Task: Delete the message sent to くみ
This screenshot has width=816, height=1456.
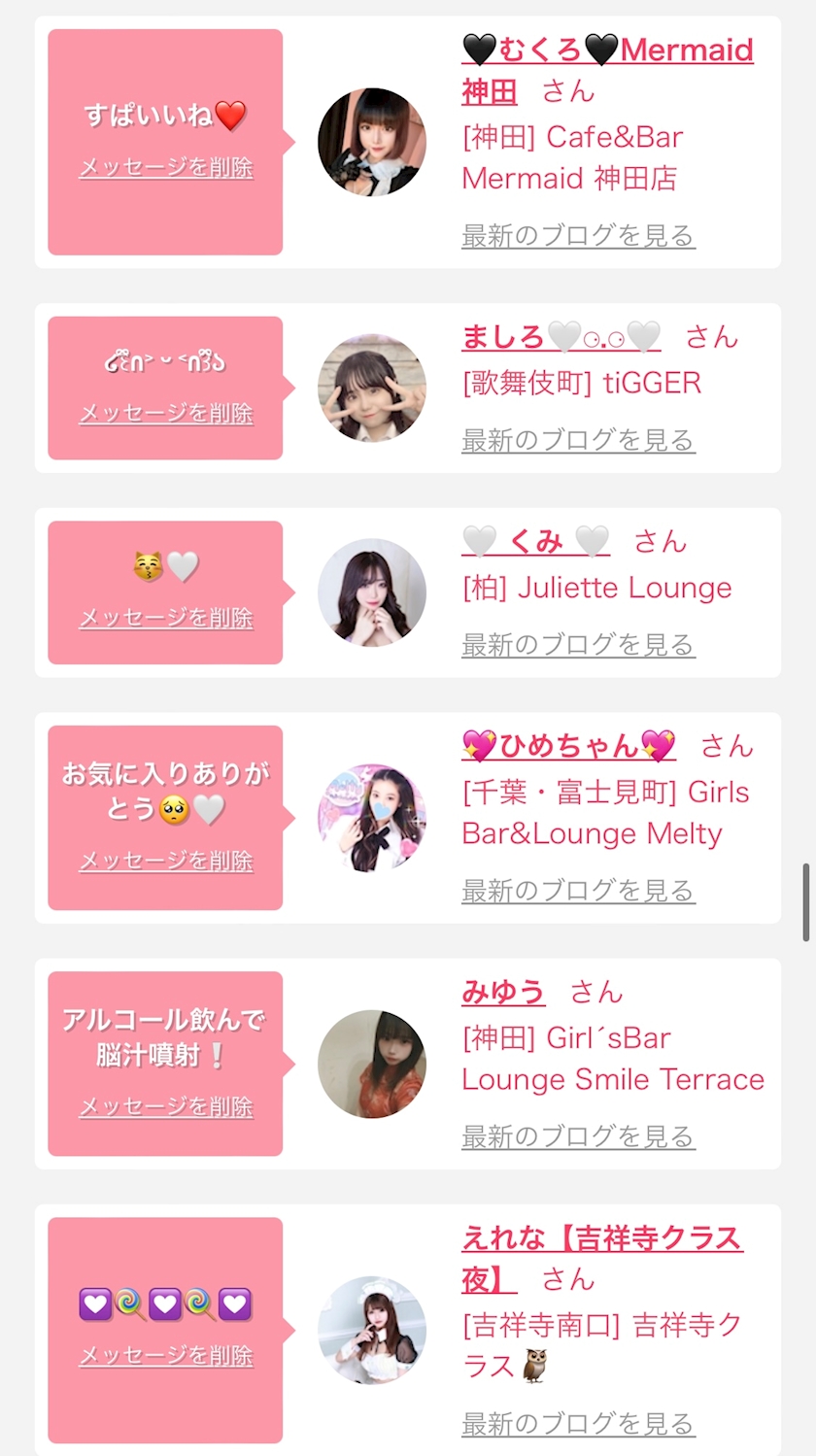Action: click(166, 618)
